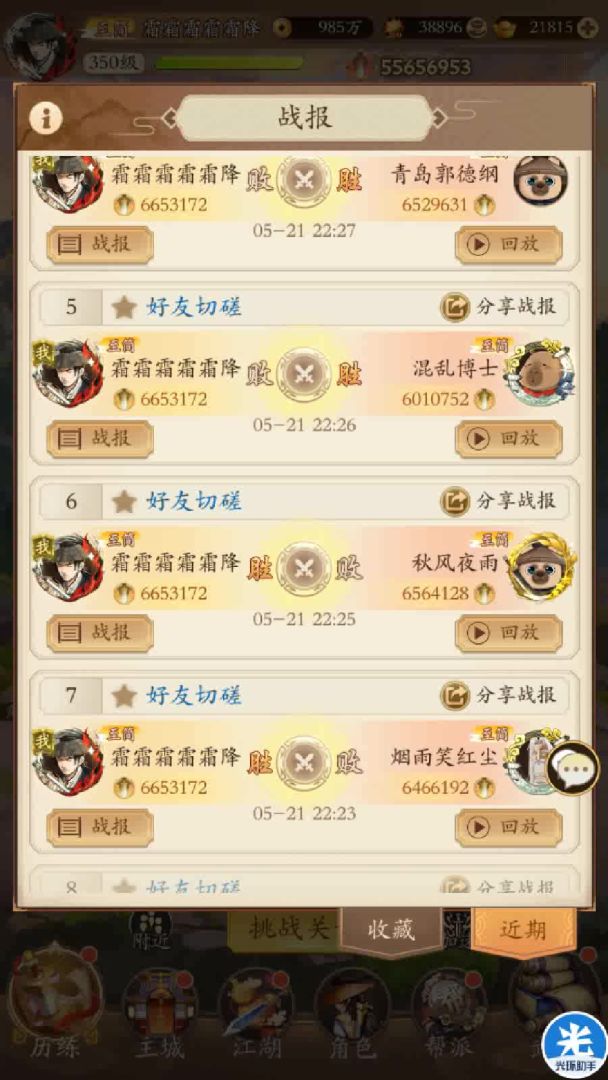Share battle report number 6

pos(500,500)
